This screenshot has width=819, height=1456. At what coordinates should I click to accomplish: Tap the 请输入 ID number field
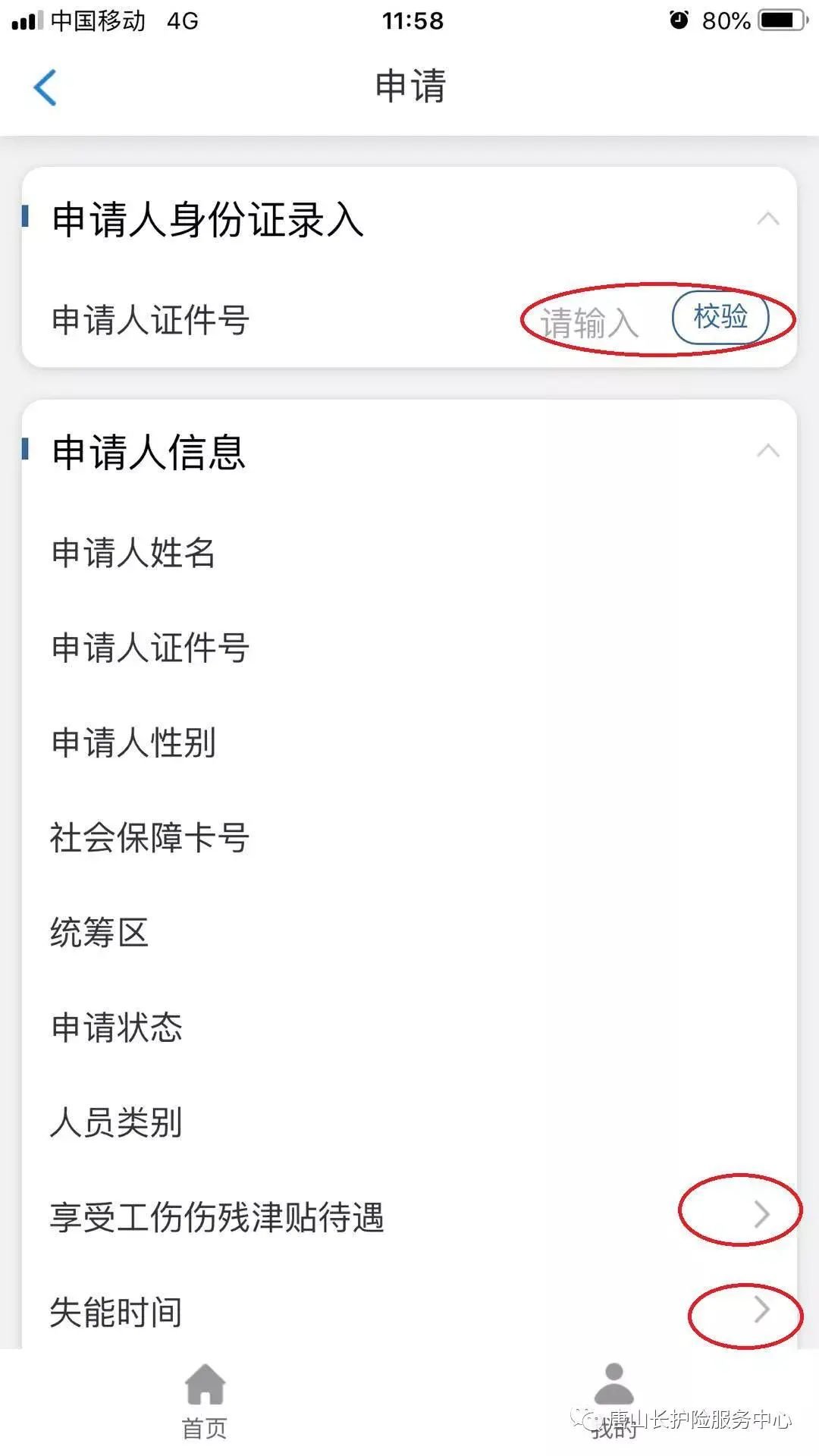[x=589, y=322]
